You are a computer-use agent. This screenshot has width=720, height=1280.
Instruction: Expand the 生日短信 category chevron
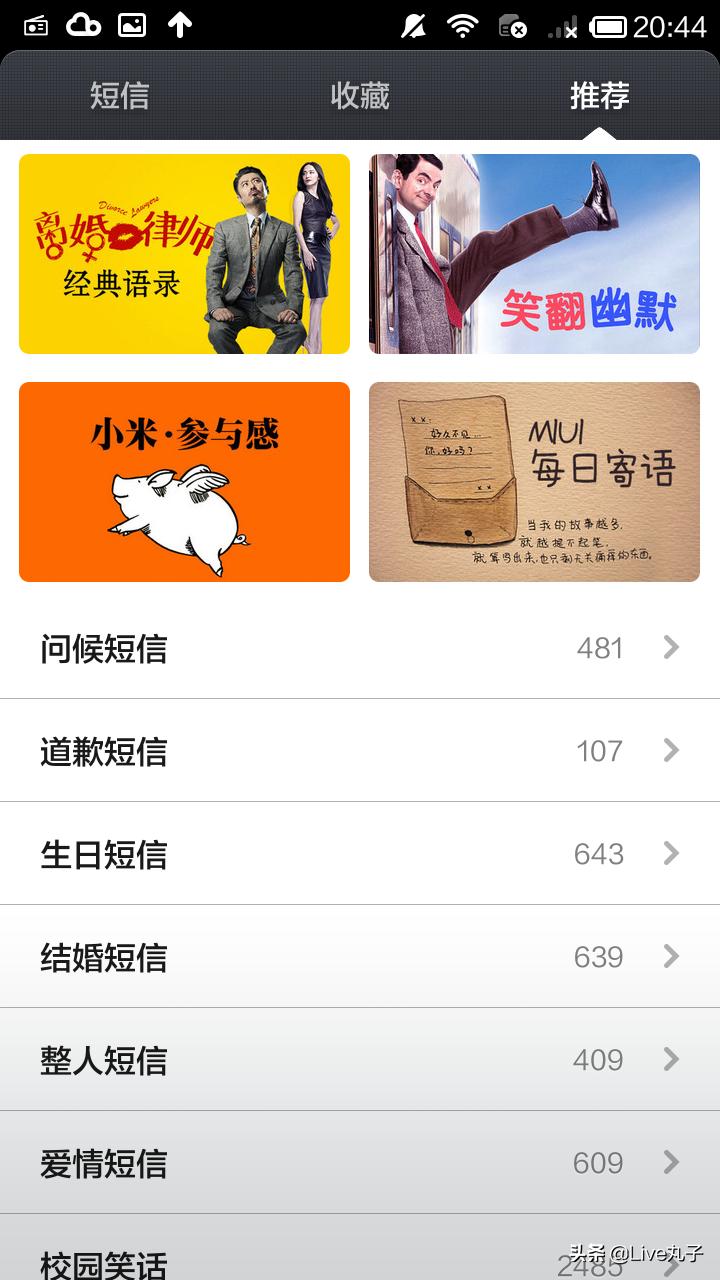671,853
